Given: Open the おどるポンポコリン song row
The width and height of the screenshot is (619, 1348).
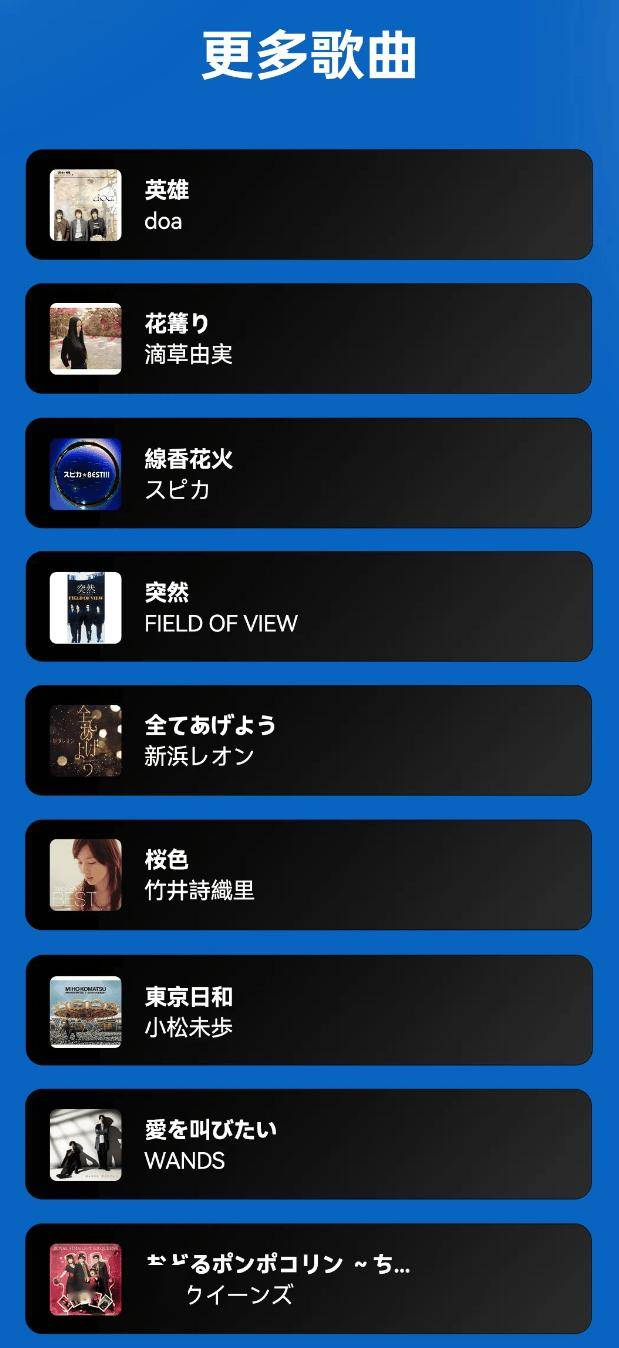Looking at the screenshot, I should click(x=309, y=1278).
